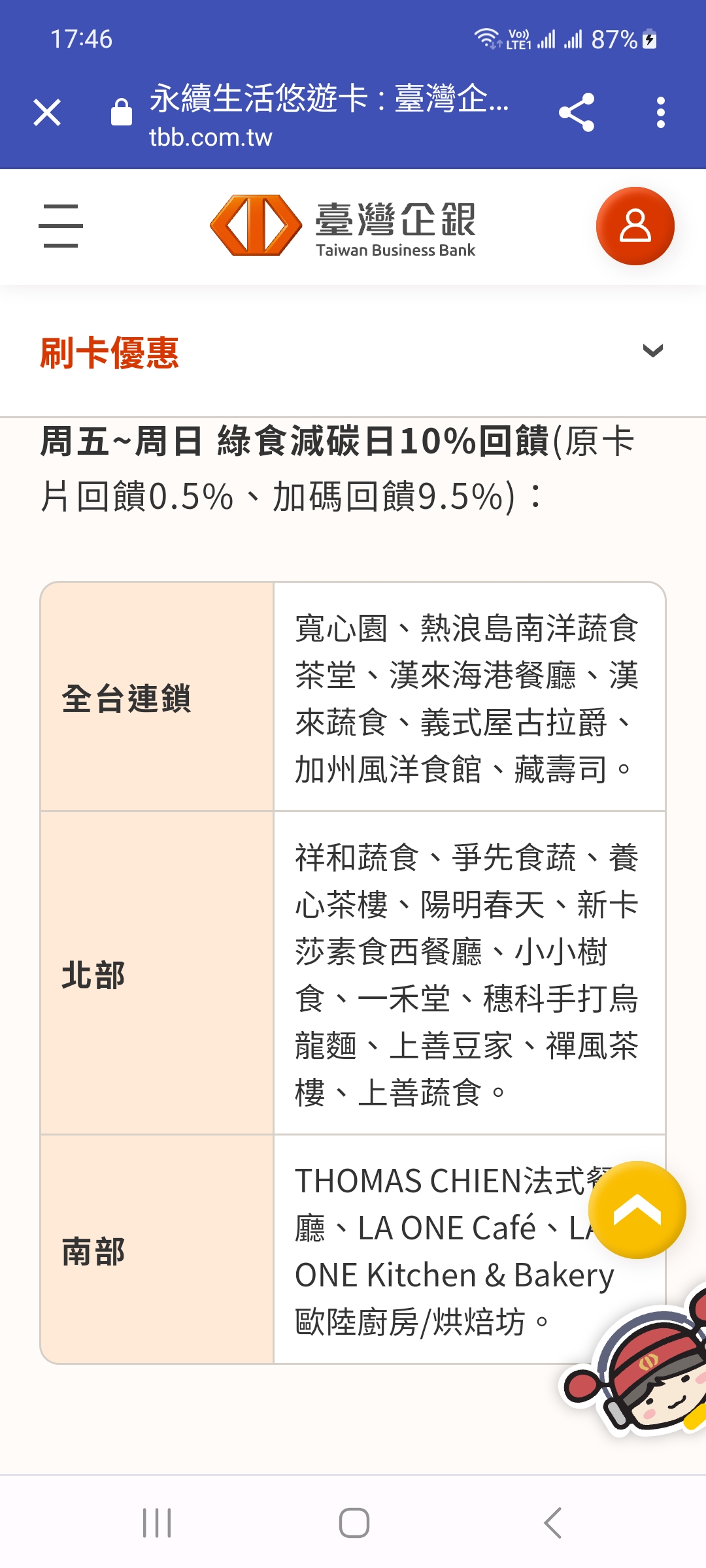This screenshot has height=1568, width=706.
Task: Expand the 刷卡優惠 dropdown section
Action: [x=353, y=353]
